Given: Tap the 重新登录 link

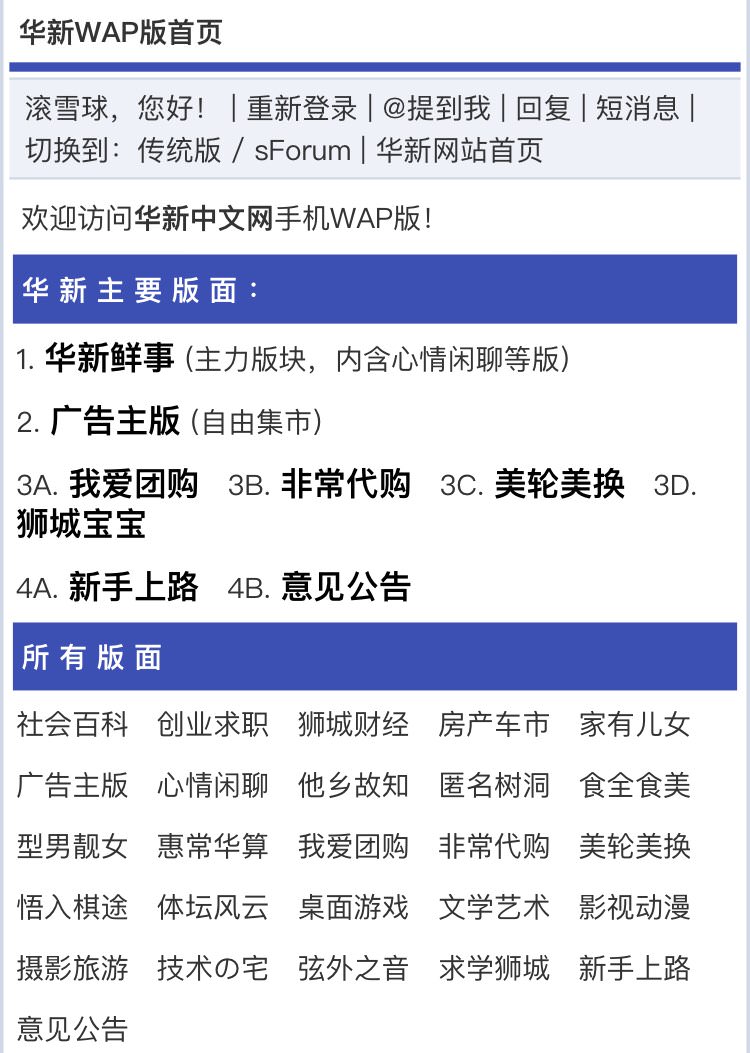Looking at the screenshot, I should (x=301, y=108).
